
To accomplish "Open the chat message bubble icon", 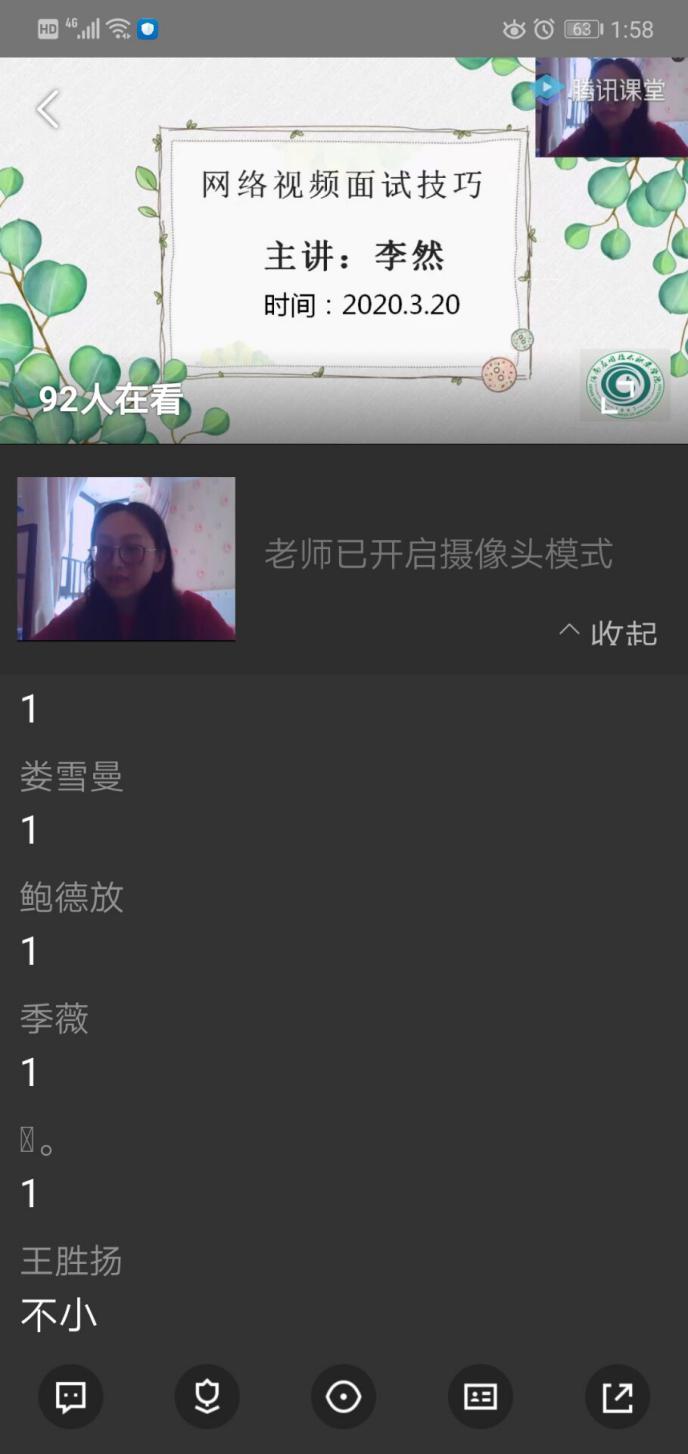I will point(70,1396).
